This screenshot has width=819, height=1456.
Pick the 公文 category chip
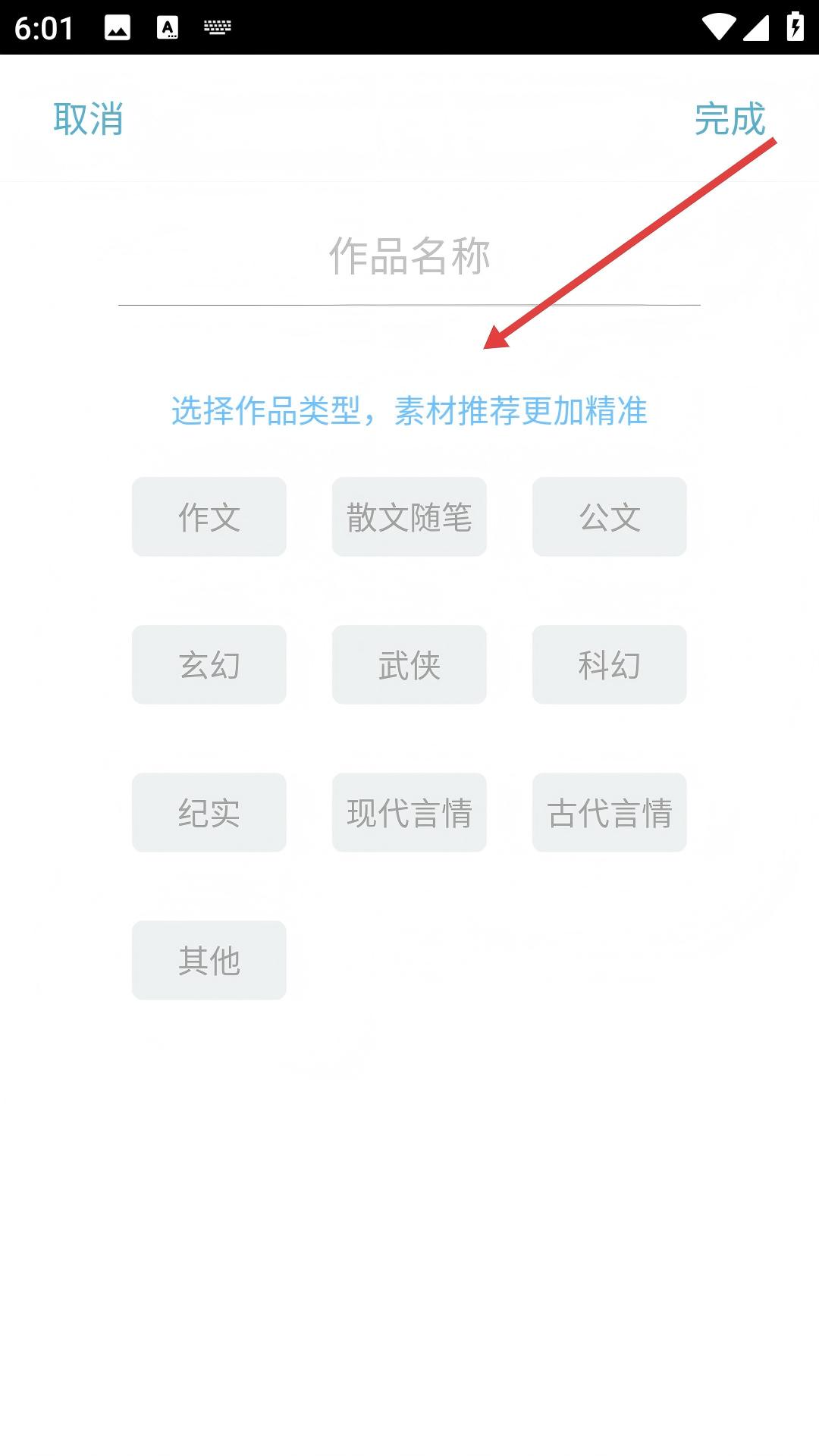[610, 517]
